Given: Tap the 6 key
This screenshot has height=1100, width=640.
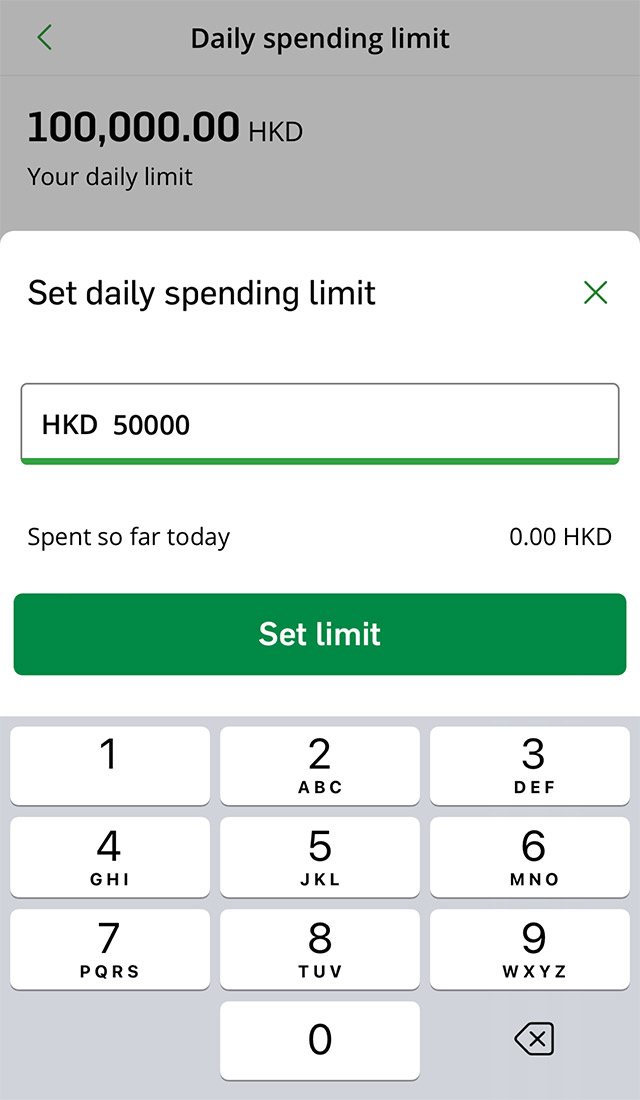Looking at the screenshot, I should coord(533,857).
